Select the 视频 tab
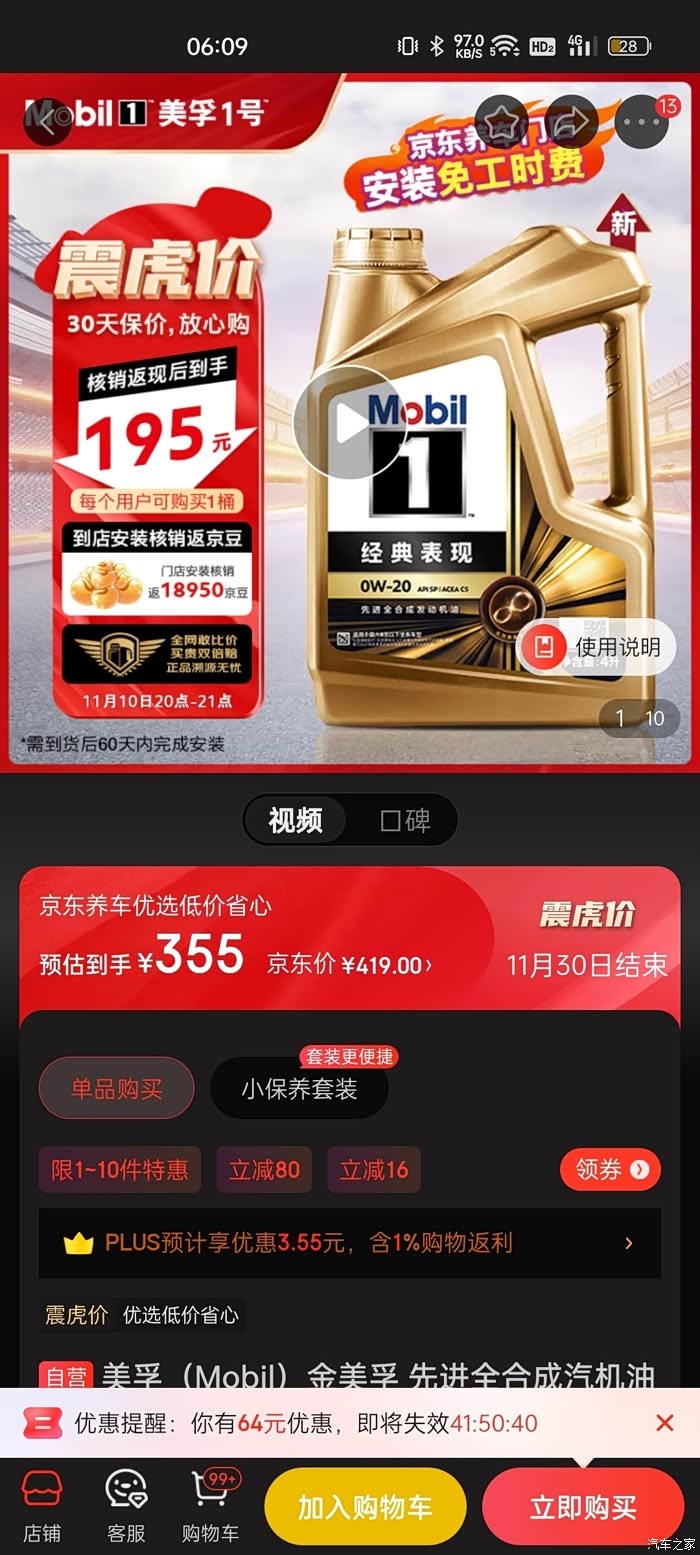700x1555 pixels. [x=296, y=821]
